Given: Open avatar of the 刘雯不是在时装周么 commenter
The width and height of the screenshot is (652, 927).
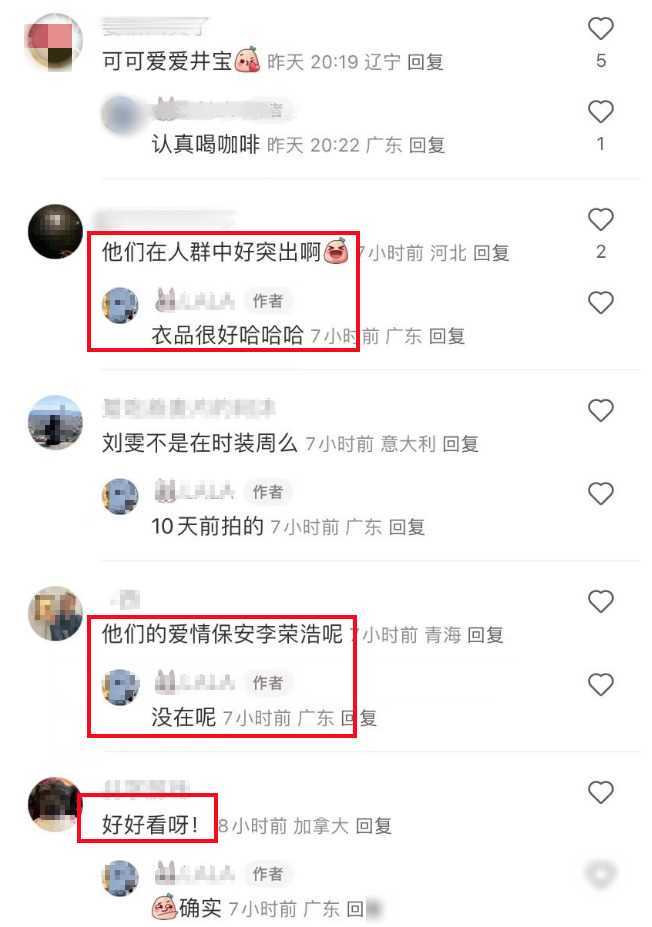Looking at the screenshot, I should click(x=54, y=422).
